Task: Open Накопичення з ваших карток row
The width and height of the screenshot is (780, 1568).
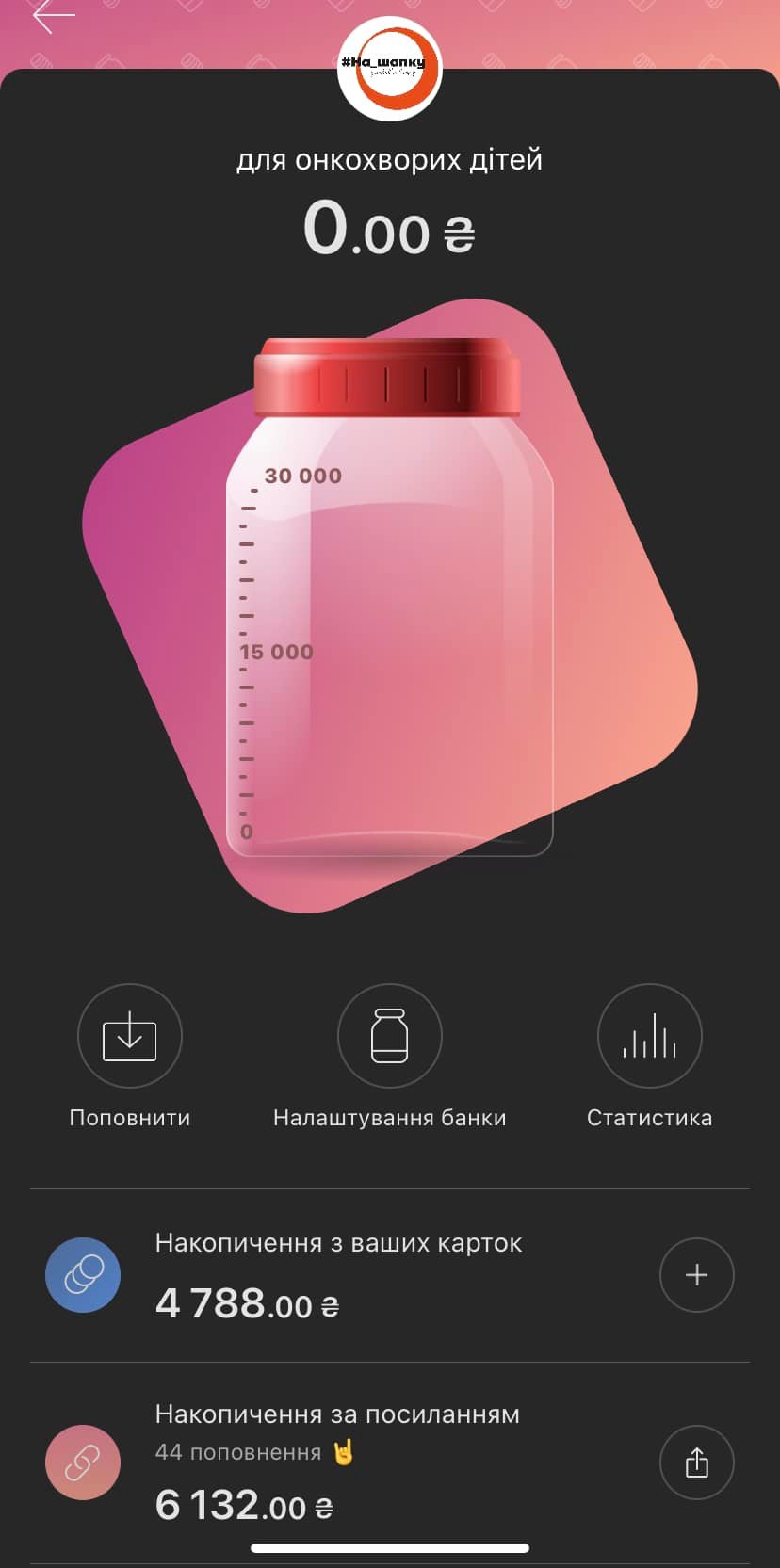Action: point(339,1275)
